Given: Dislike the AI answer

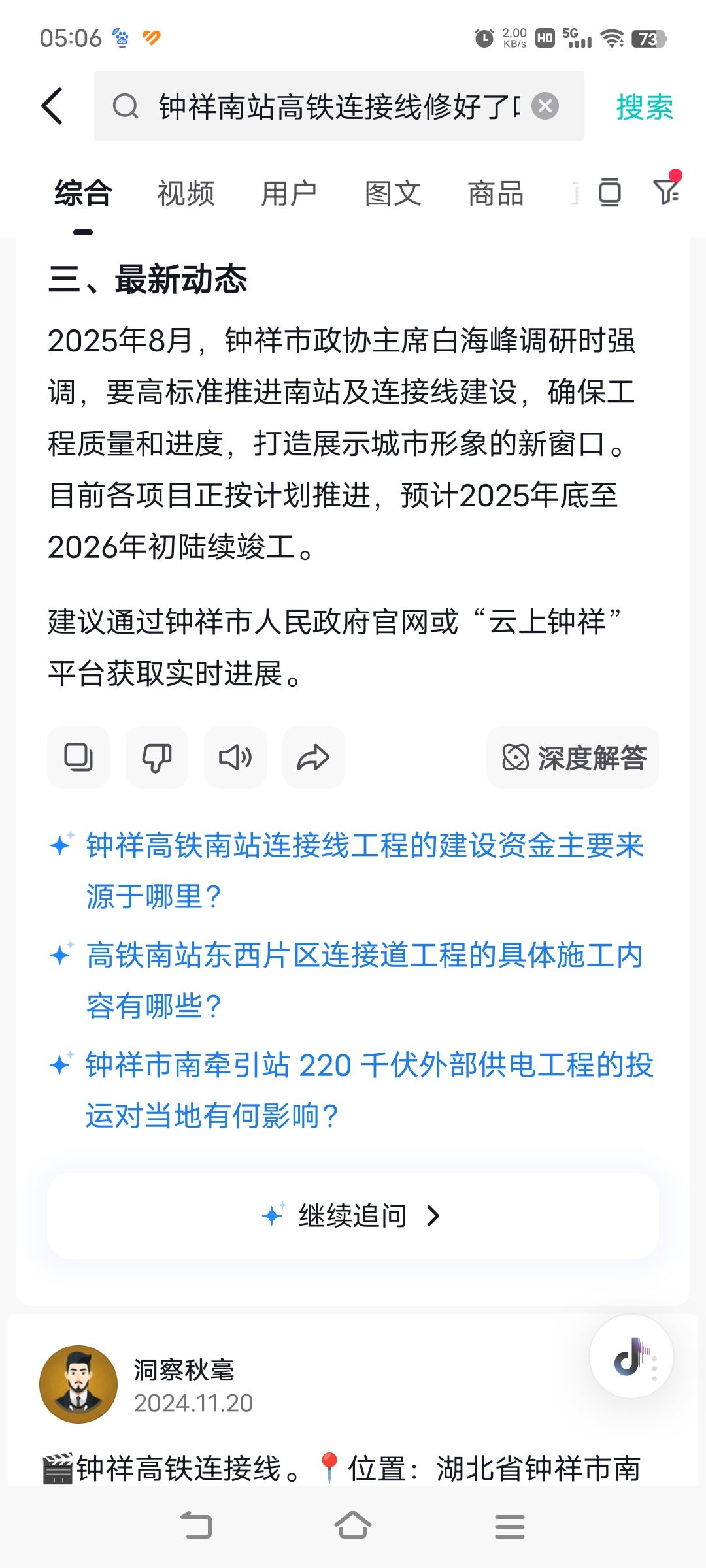Looking at the screenshot, I should click(157, 757).
